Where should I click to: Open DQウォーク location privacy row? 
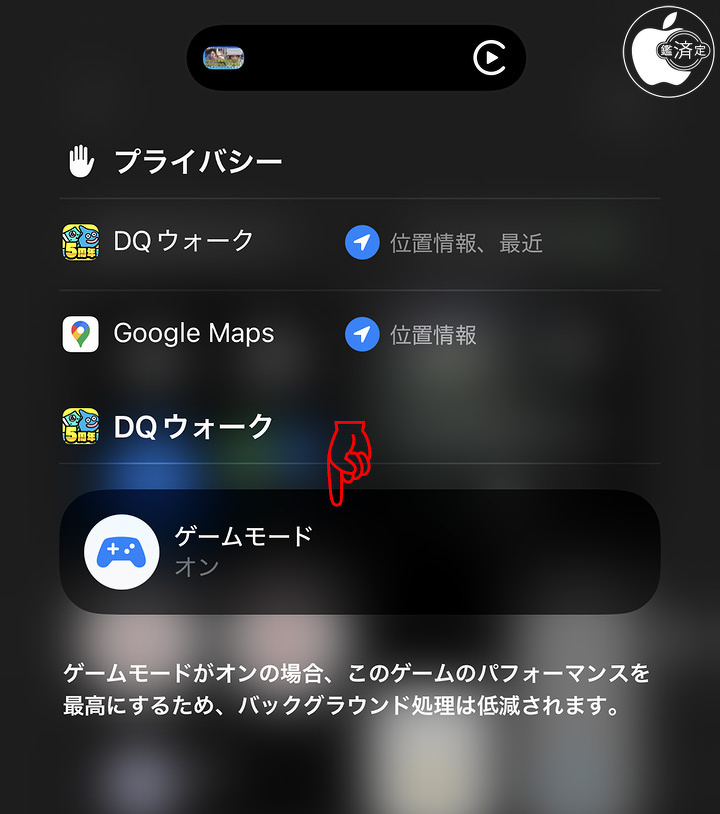[359, 242]
